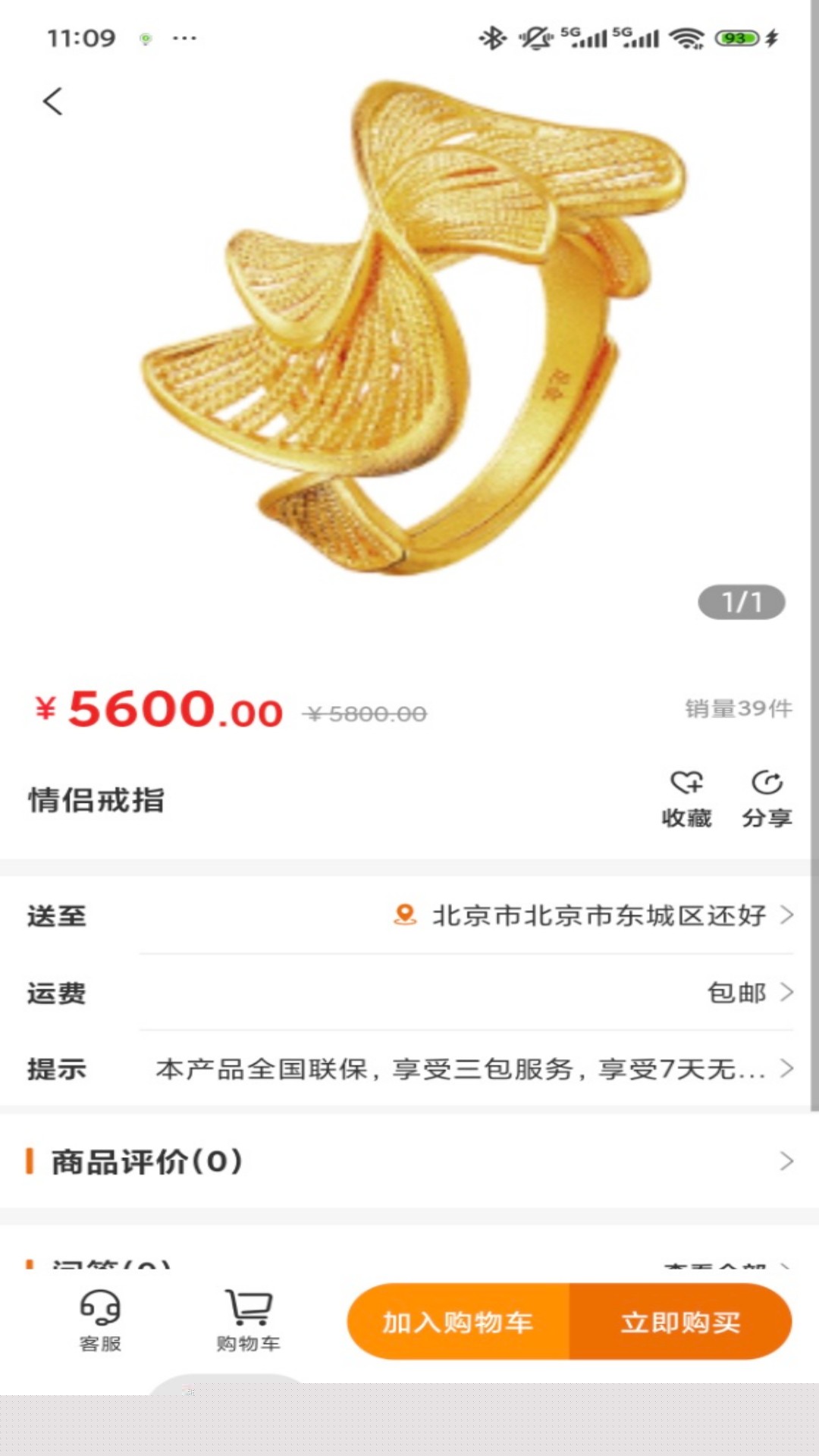Open the delivery address row (送至)
The image size is (819, 1456).
pos(591,915)
